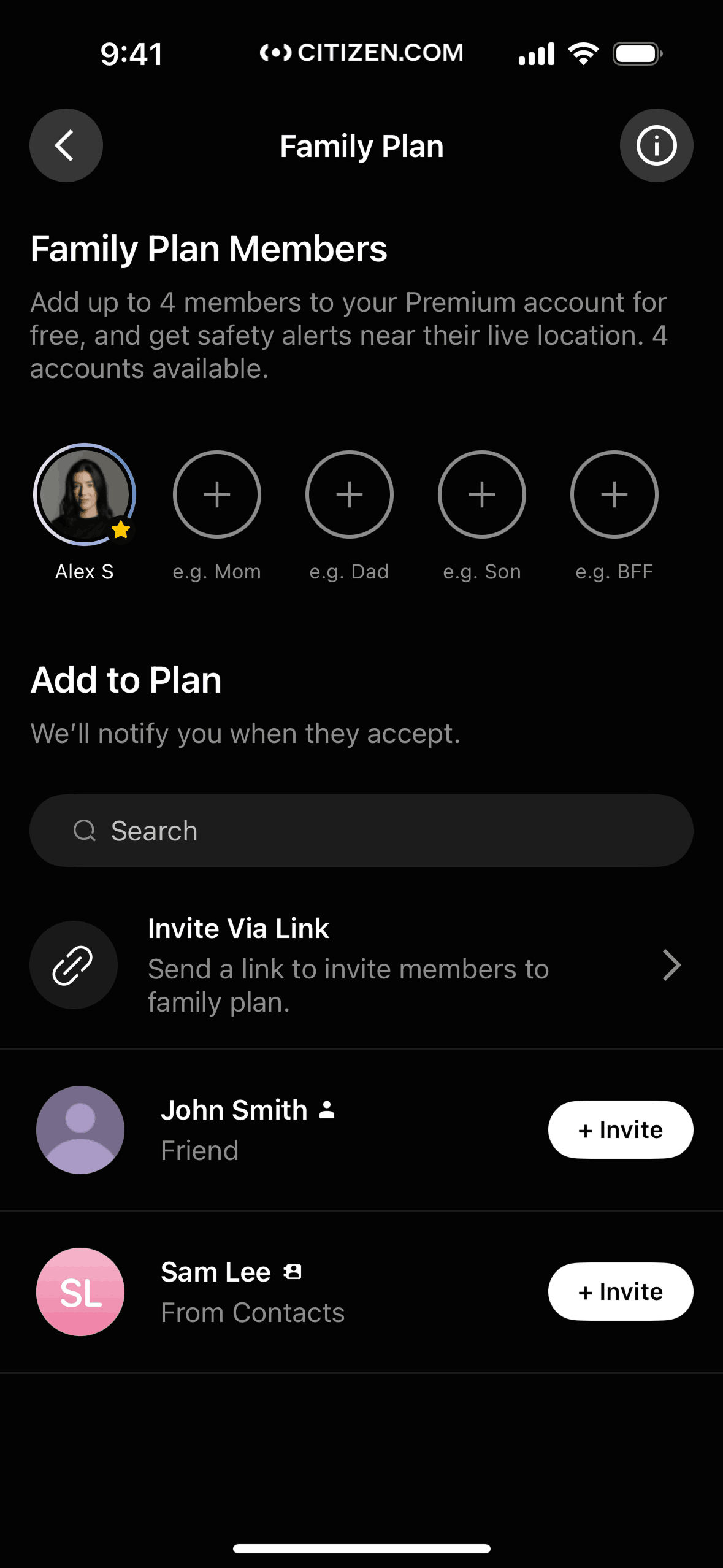The image size is (723, 1568).
Task: Invite Sam Lee to the plan
Action: point(621,1291)
